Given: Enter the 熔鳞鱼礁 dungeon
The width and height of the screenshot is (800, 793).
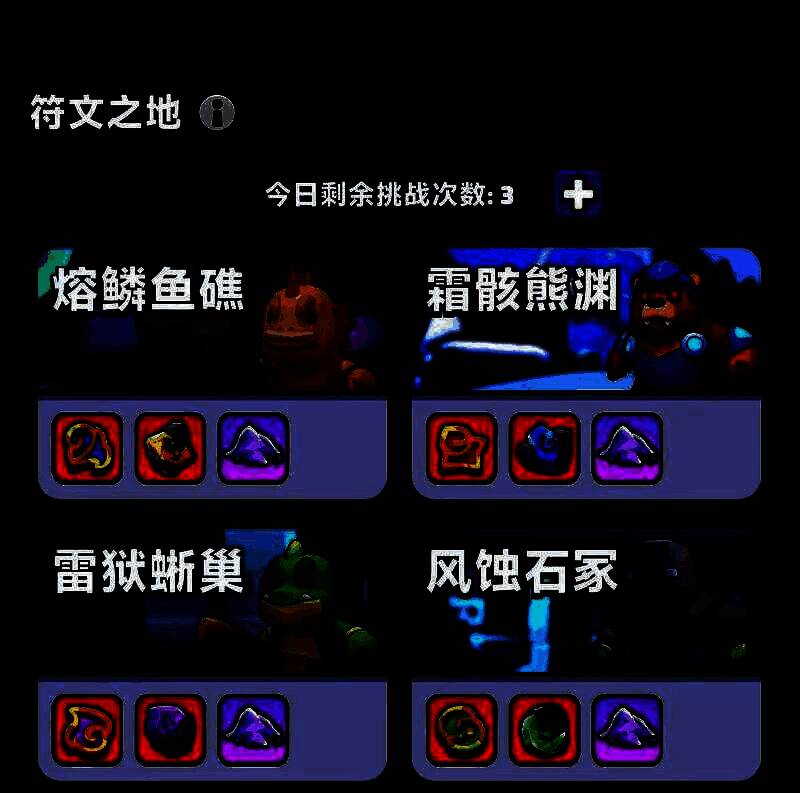Looking at the screenshot, I should pyautogui.click(x=212, y=320).
